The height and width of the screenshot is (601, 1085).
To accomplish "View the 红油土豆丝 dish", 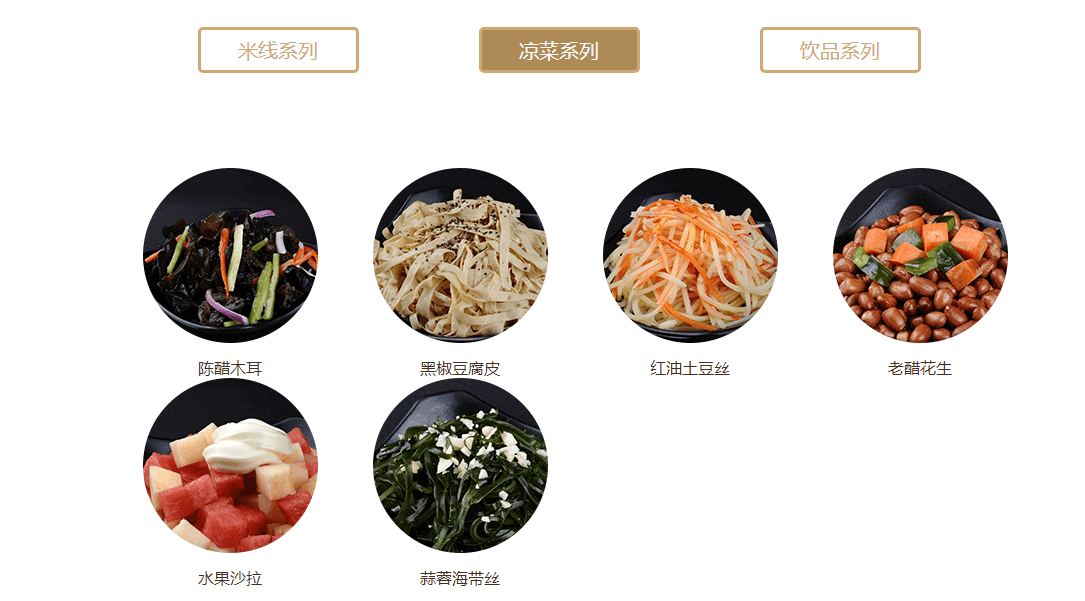I will (690, 256).
